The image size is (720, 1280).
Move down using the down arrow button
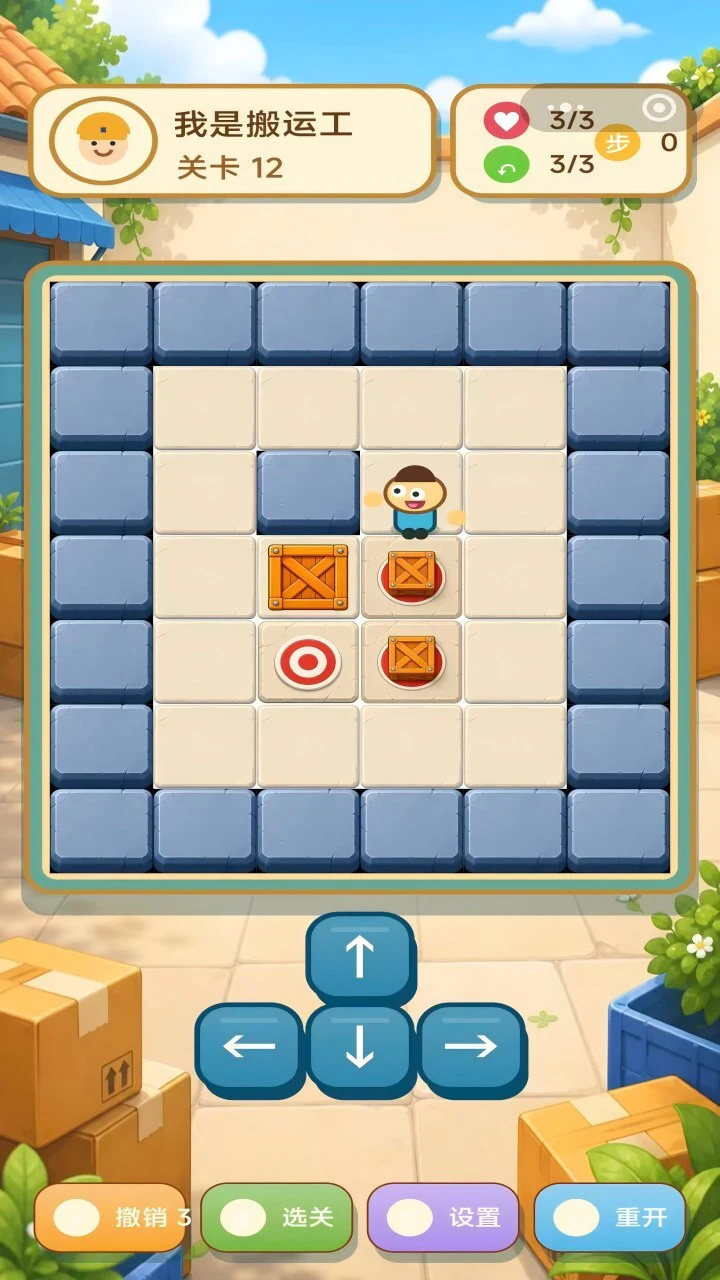pos(360,1049)
